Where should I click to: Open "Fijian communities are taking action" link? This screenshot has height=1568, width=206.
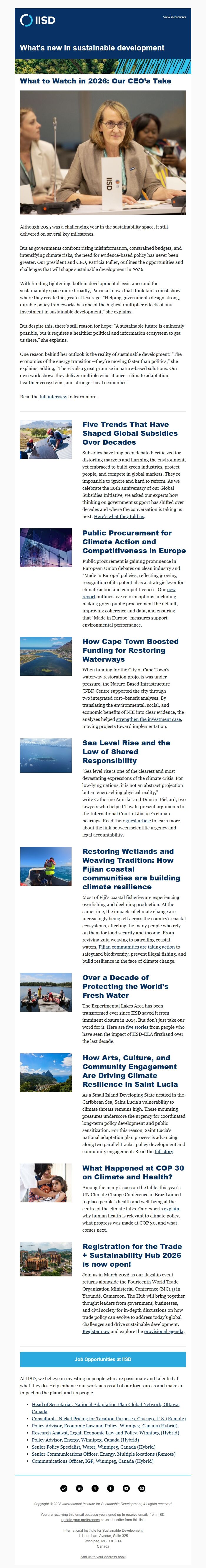tap(137, 946)
